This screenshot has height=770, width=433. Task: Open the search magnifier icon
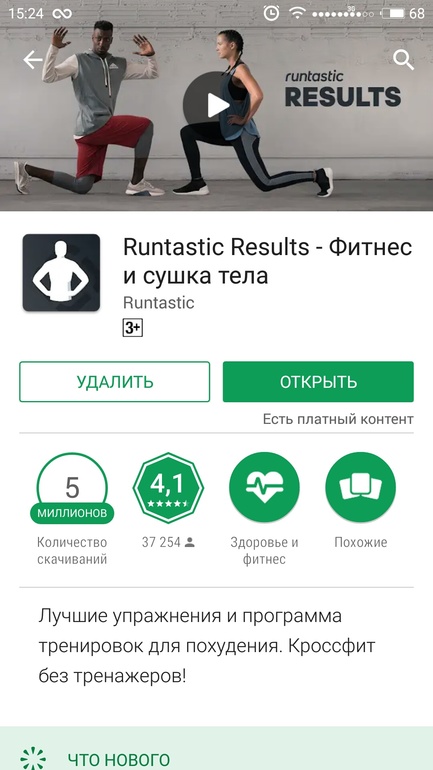[x=404, y=60]
